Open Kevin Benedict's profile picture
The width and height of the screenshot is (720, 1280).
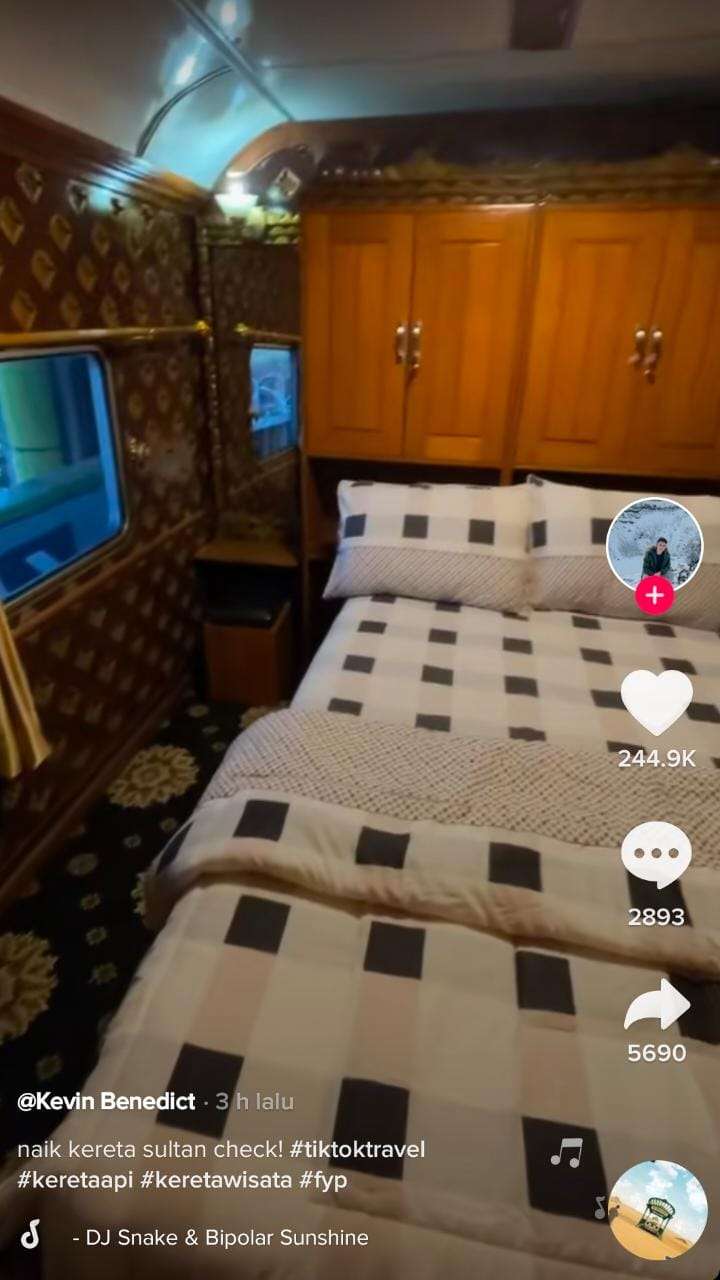coord(654,545)
